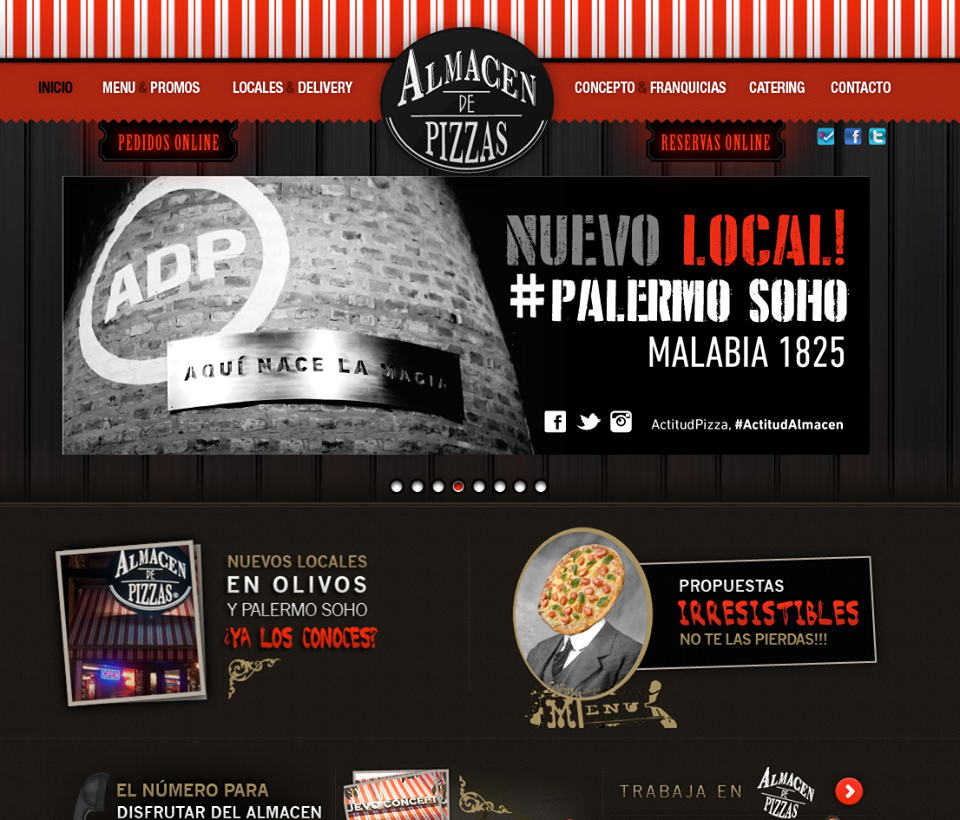Tap the Reservas Online button
The width and height of the screenshot is (960, 820).
click(x=715, y=142)
